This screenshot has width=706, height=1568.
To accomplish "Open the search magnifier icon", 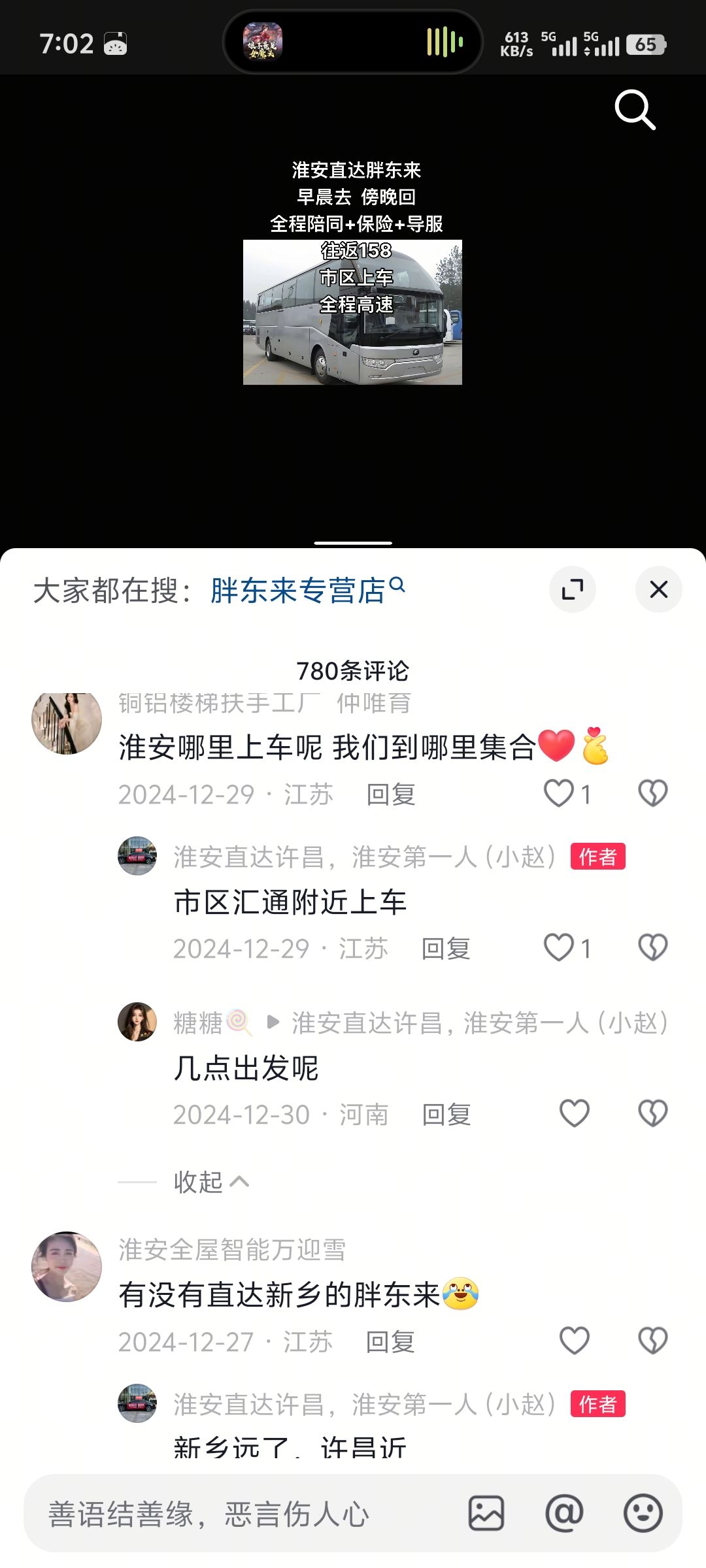I will (635, 110).
